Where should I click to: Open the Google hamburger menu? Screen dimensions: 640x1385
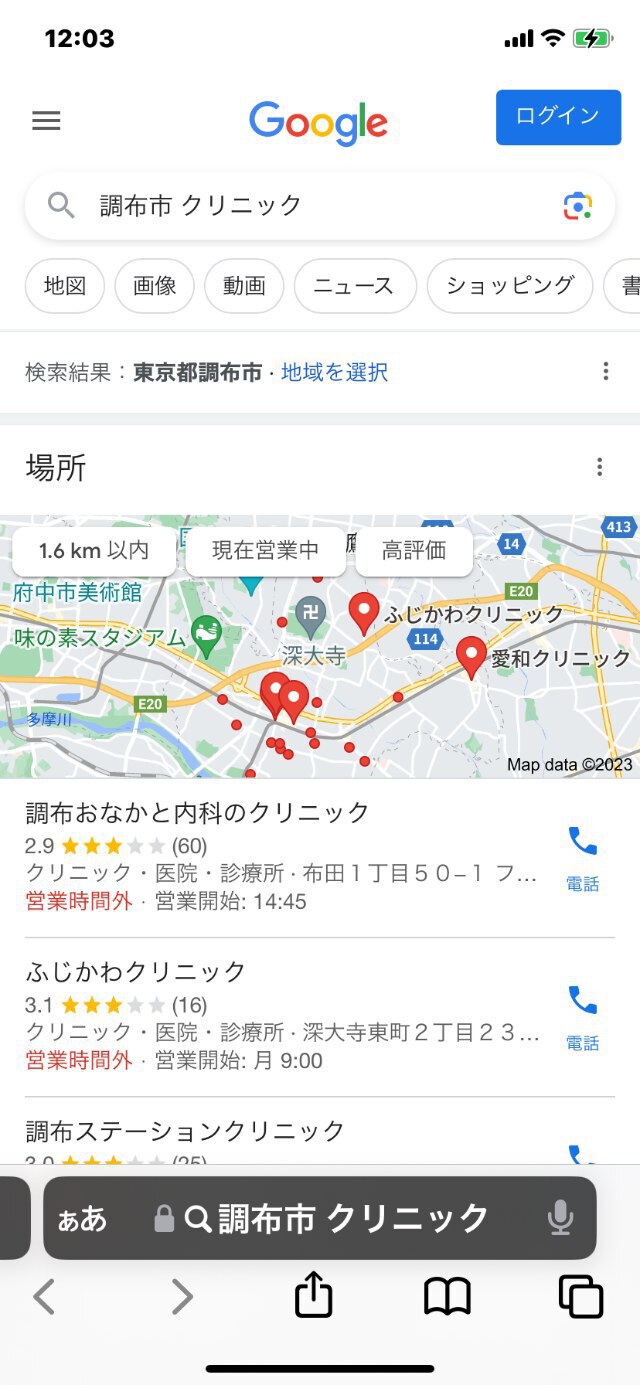[46, 121]
